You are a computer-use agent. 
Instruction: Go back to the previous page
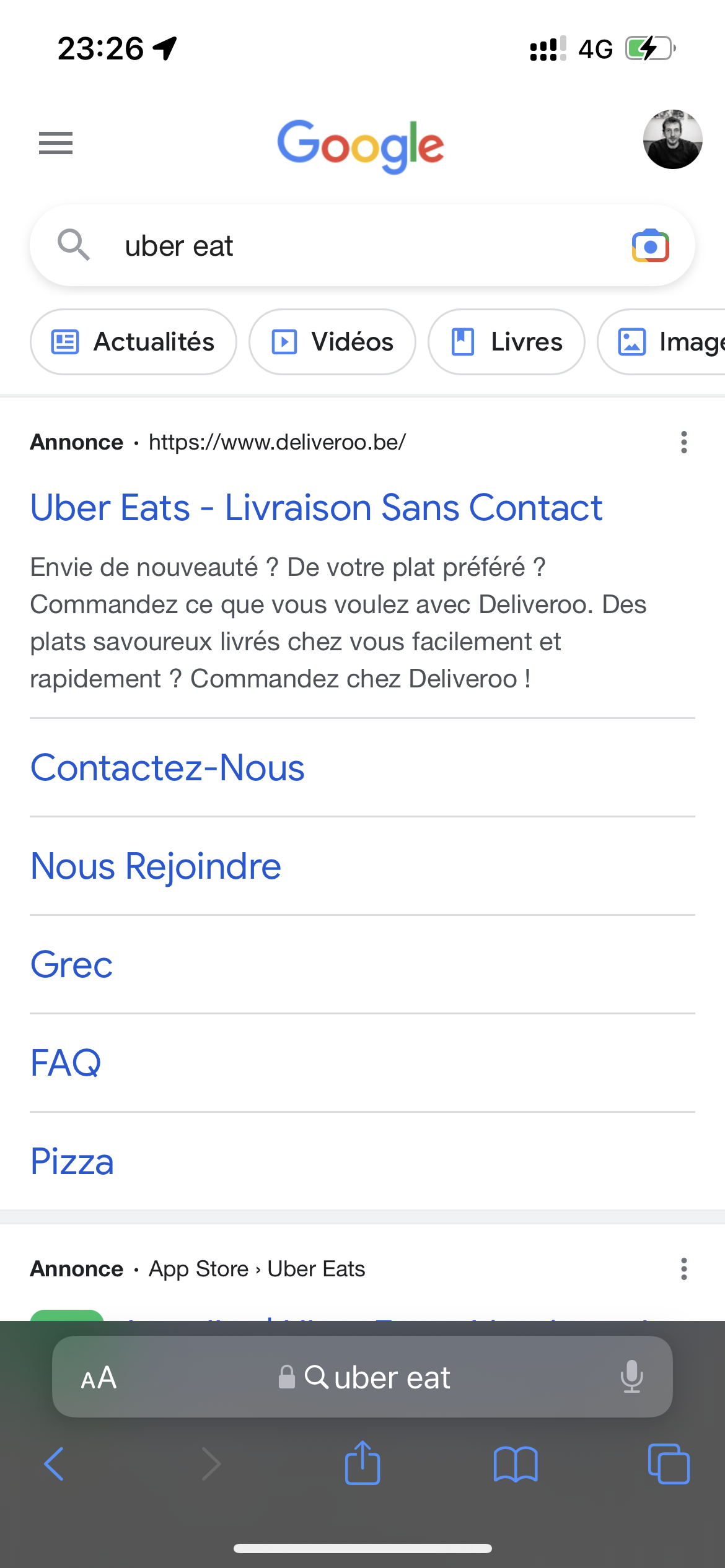click(x=55, y=1464)
